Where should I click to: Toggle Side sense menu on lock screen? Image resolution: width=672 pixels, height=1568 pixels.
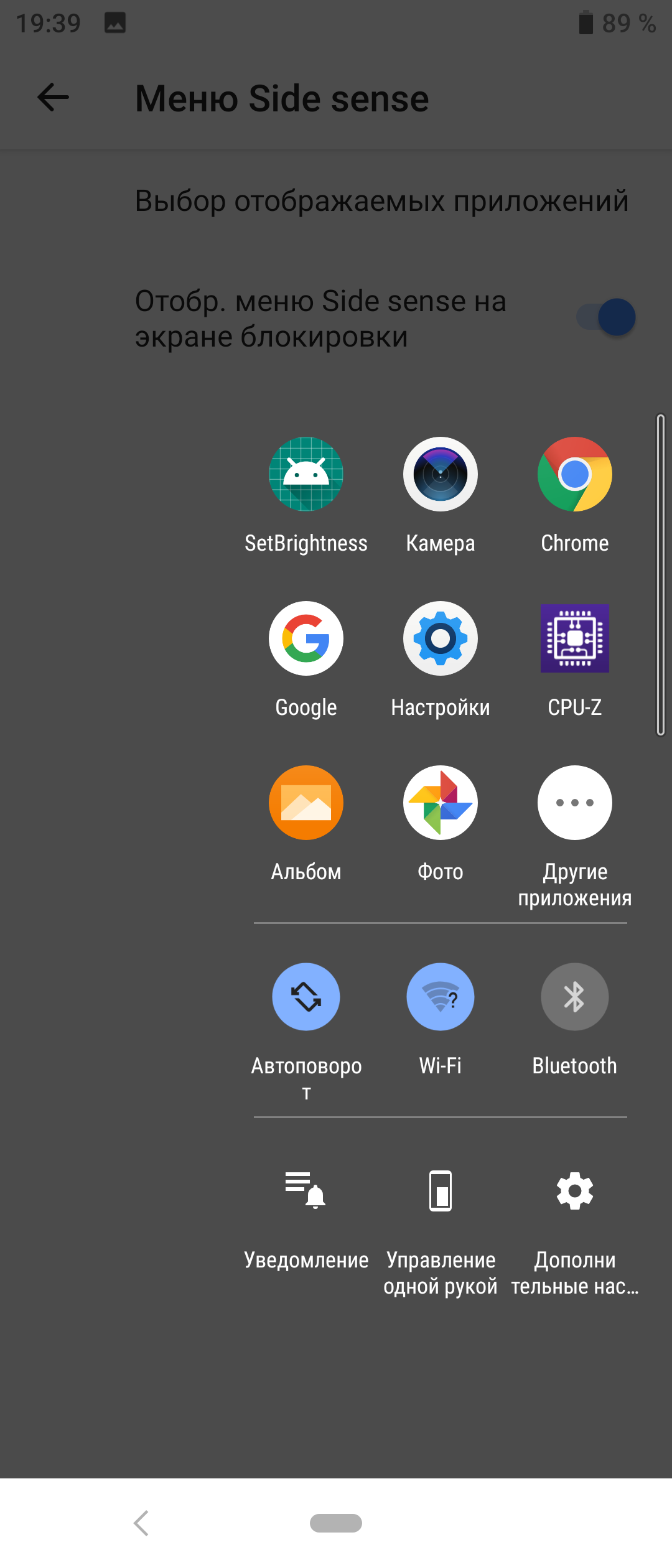click(605, 317)
